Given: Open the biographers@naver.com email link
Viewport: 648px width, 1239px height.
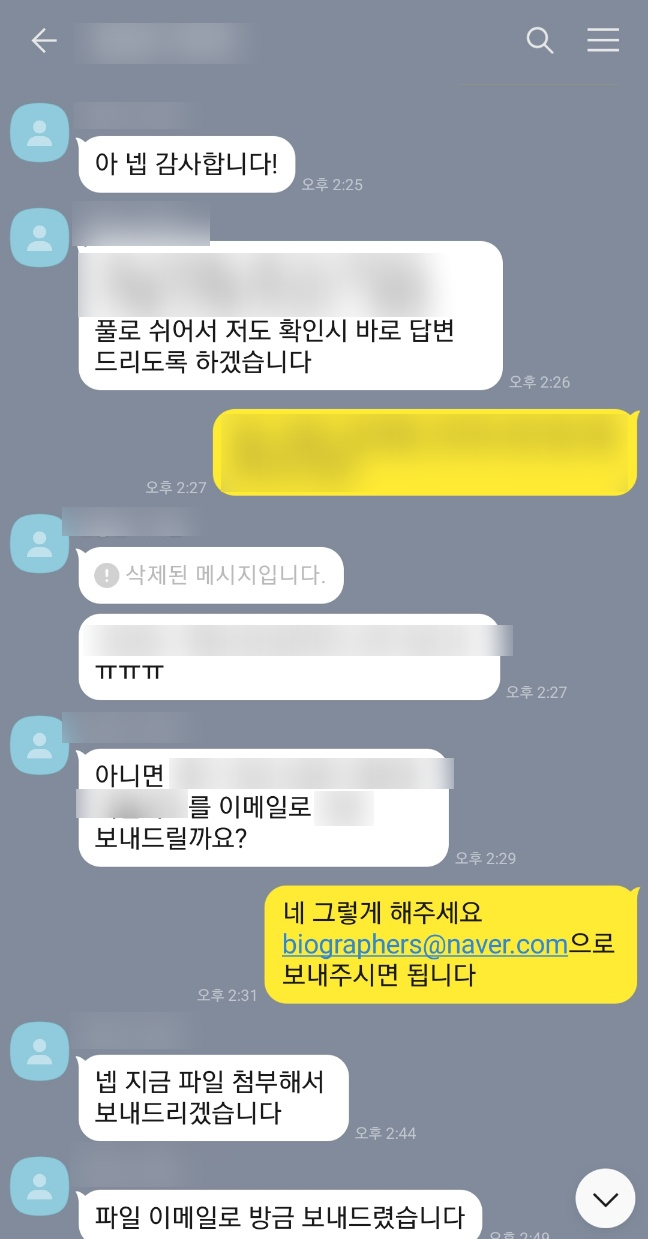Looking at the screenshot, I should pyautogui.click(x=425, y=944).
